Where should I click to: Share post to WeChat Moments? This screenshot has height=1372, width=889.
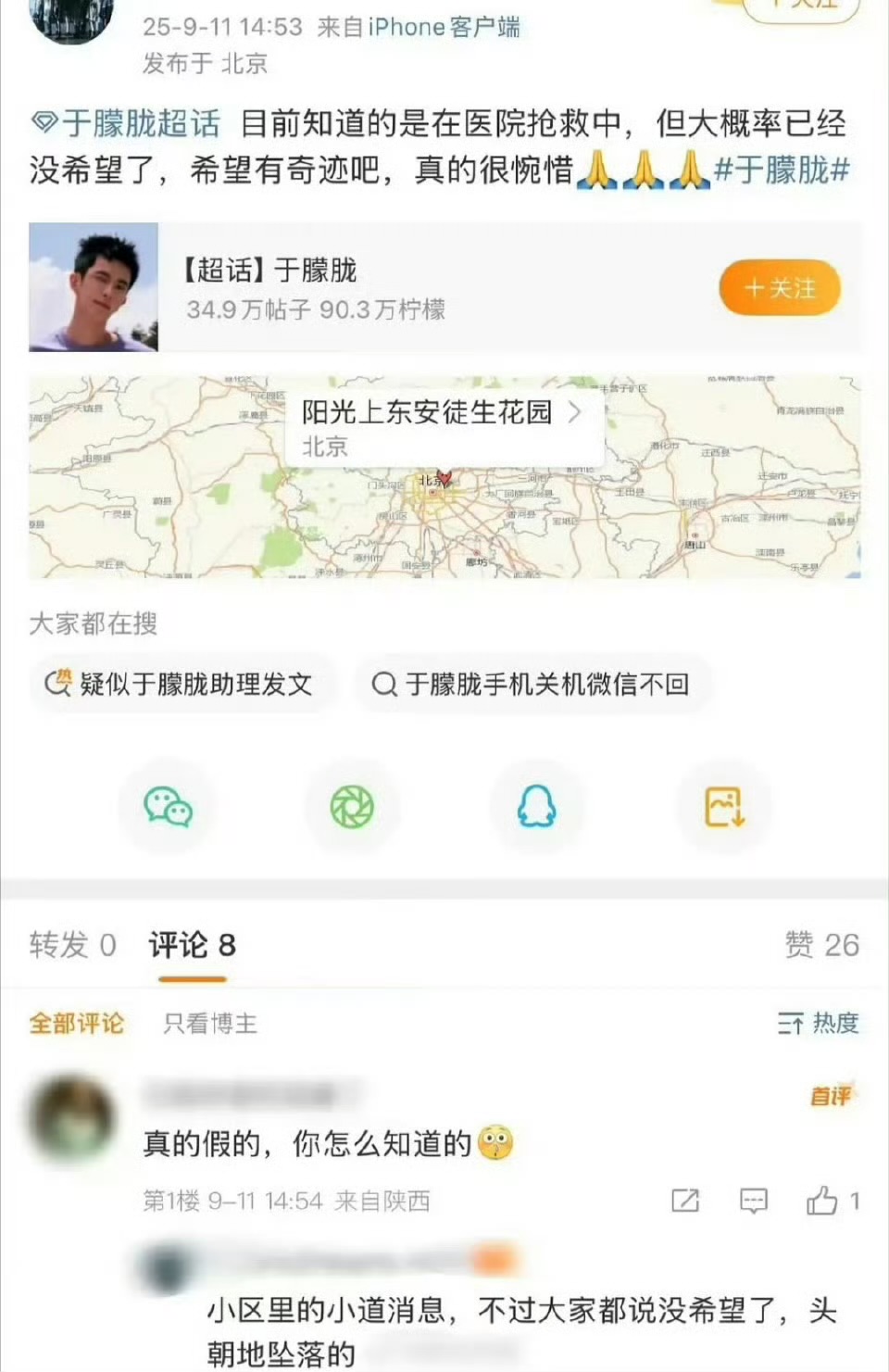pos(352,807)
